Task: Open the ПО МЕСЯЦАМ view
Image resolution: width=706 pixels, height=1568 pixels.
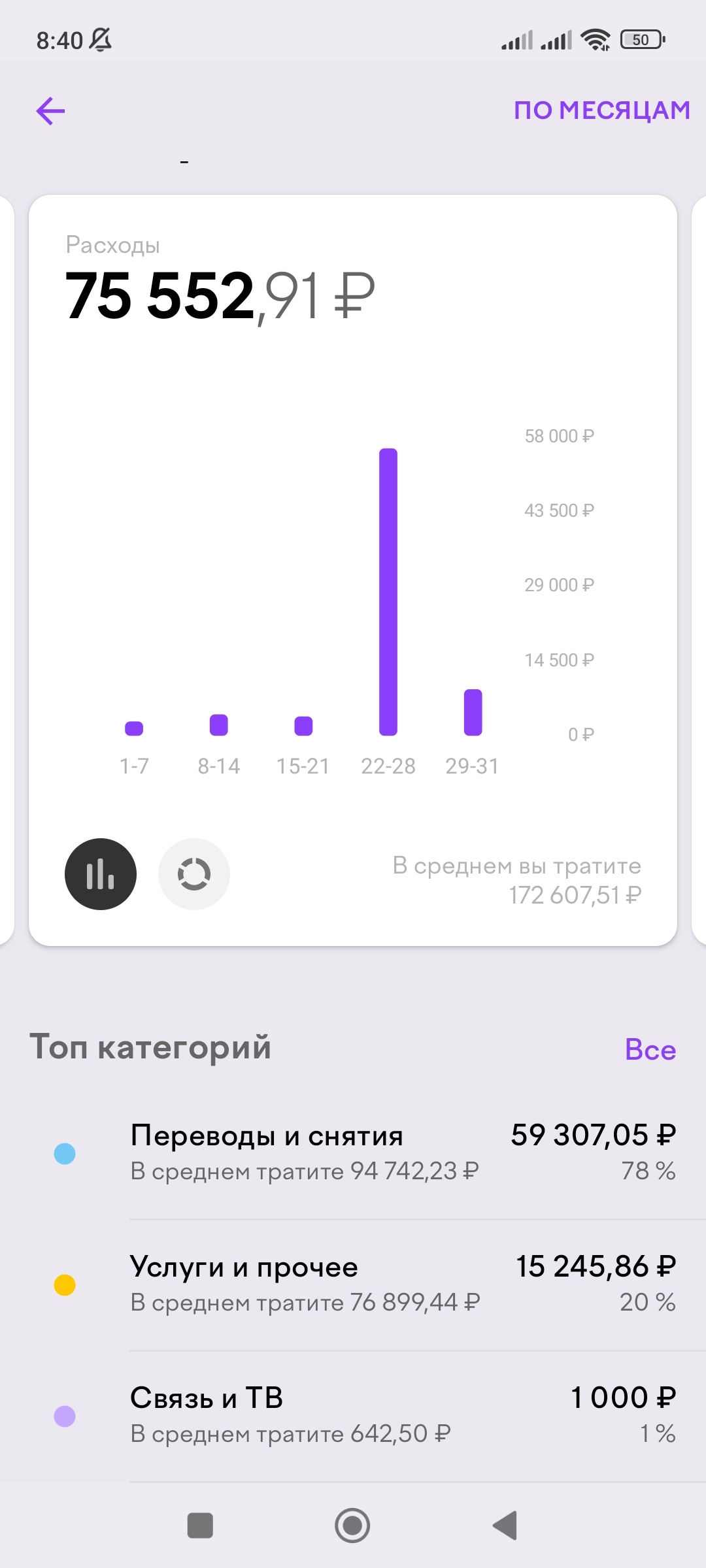Action: pos(601,110)
